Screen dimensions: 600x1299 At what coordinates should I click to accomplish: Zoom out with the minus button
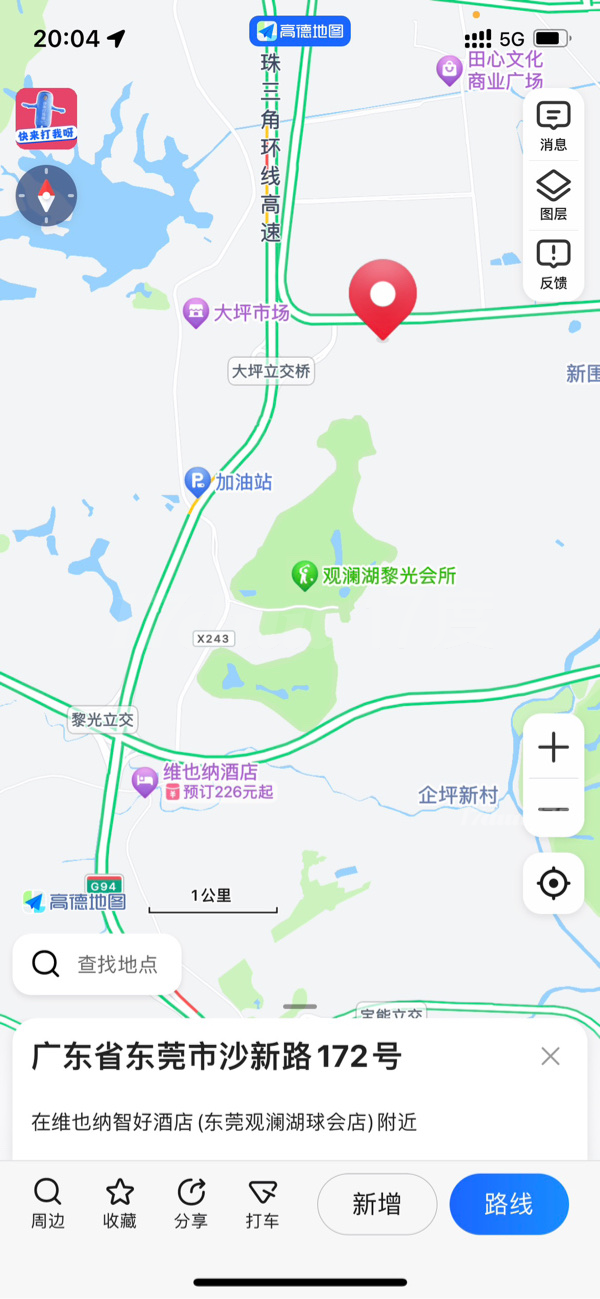pos(553,808)
